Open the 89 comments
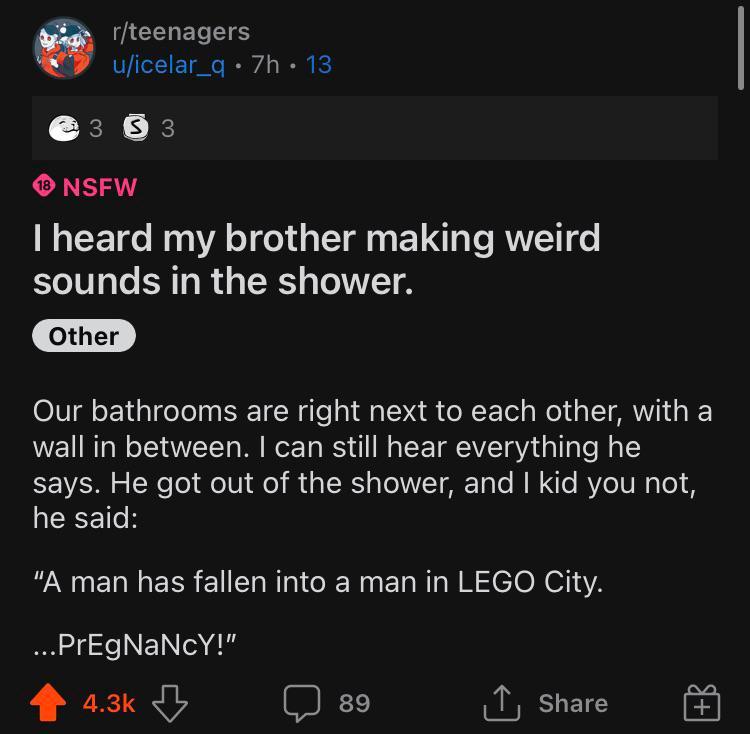 click(326, 703)
